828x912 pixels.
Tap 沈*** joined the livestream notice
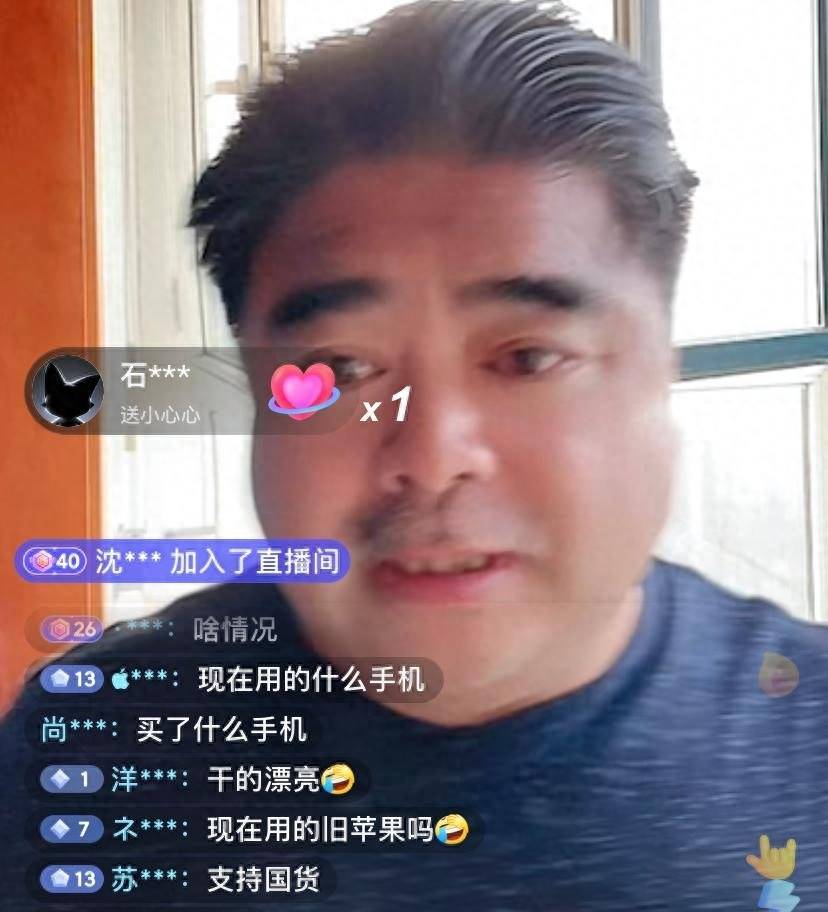click(184, 561)
